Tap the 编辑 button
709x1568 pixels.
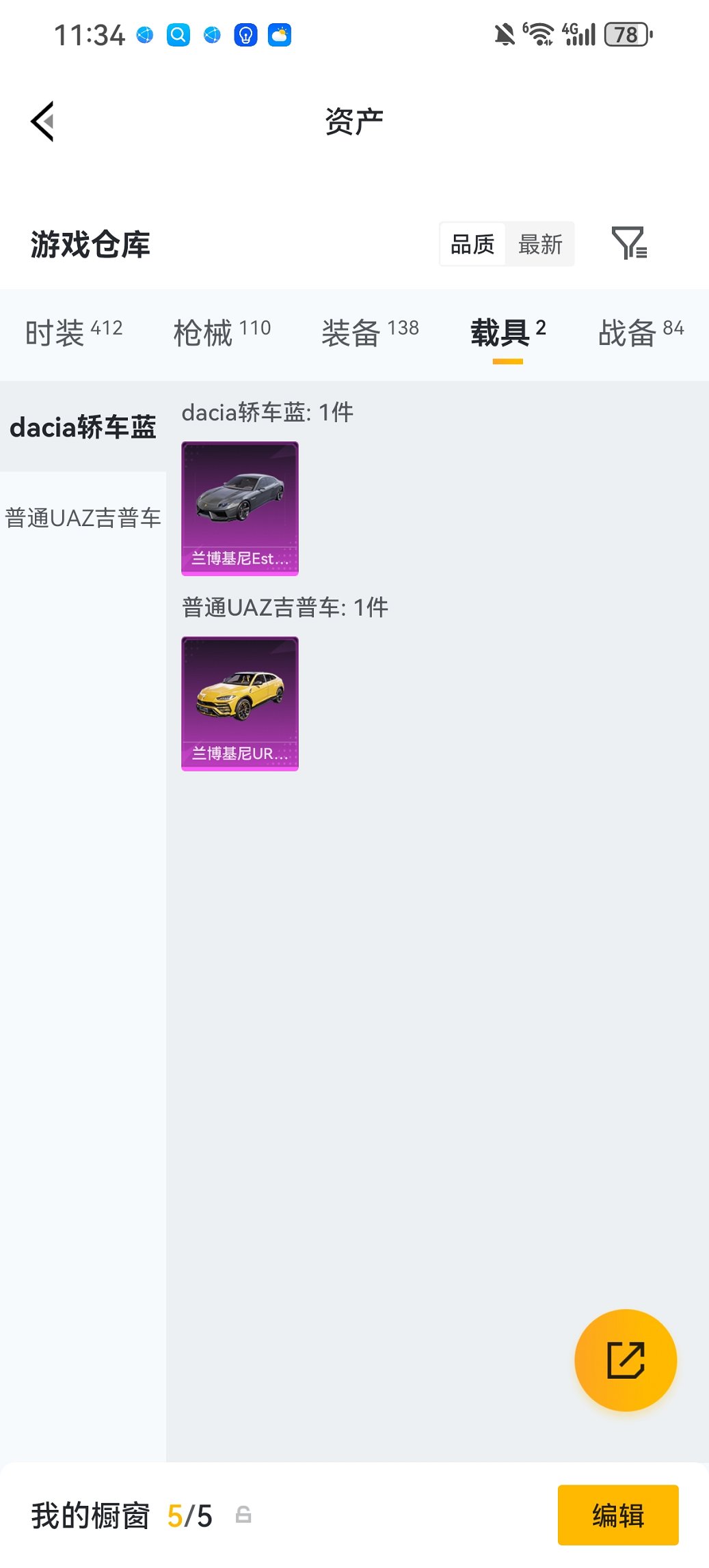(617, 1515)
